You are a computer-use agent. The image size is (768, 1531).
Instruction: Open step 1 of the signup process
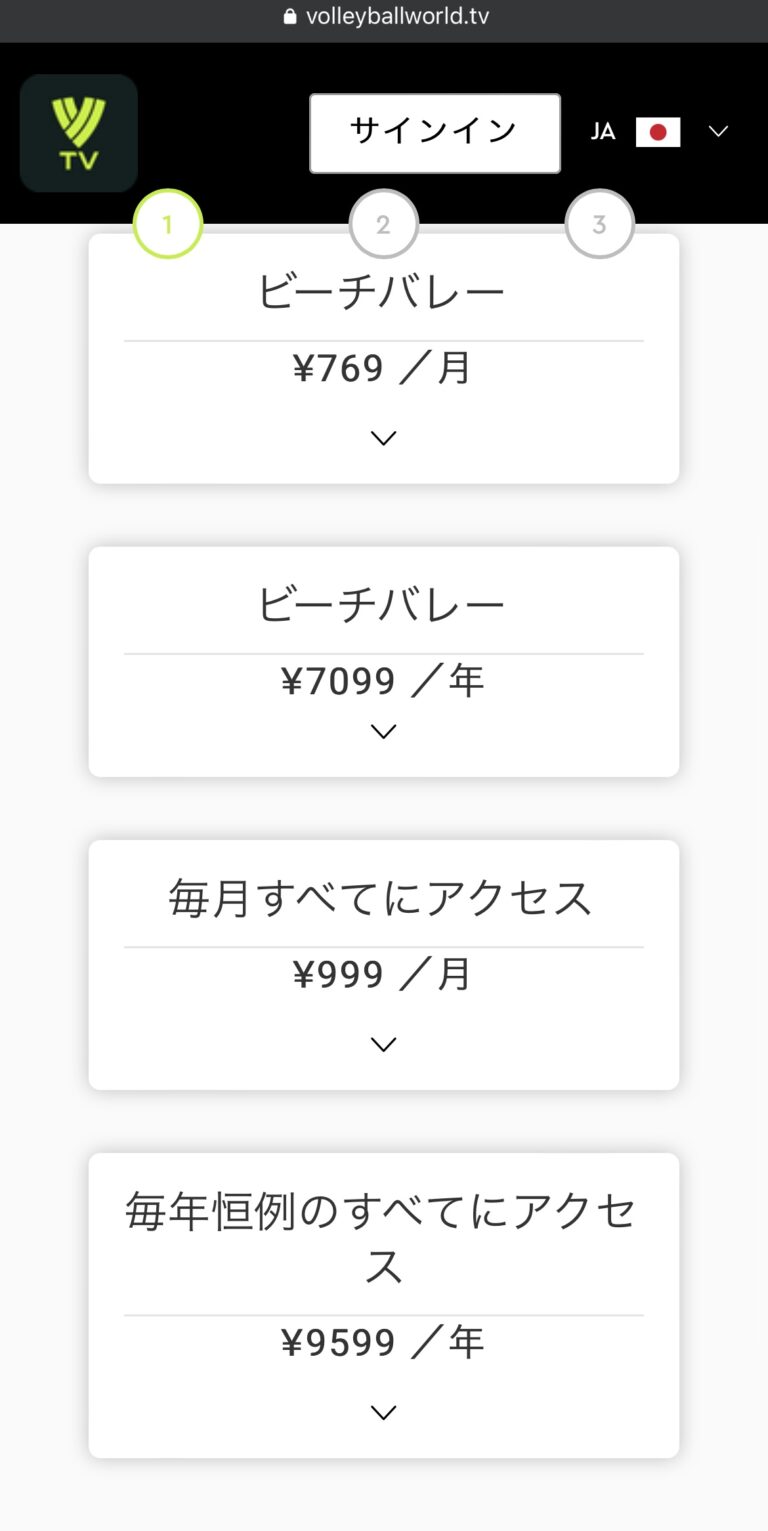pyautogui.click(x=168, y=223)
